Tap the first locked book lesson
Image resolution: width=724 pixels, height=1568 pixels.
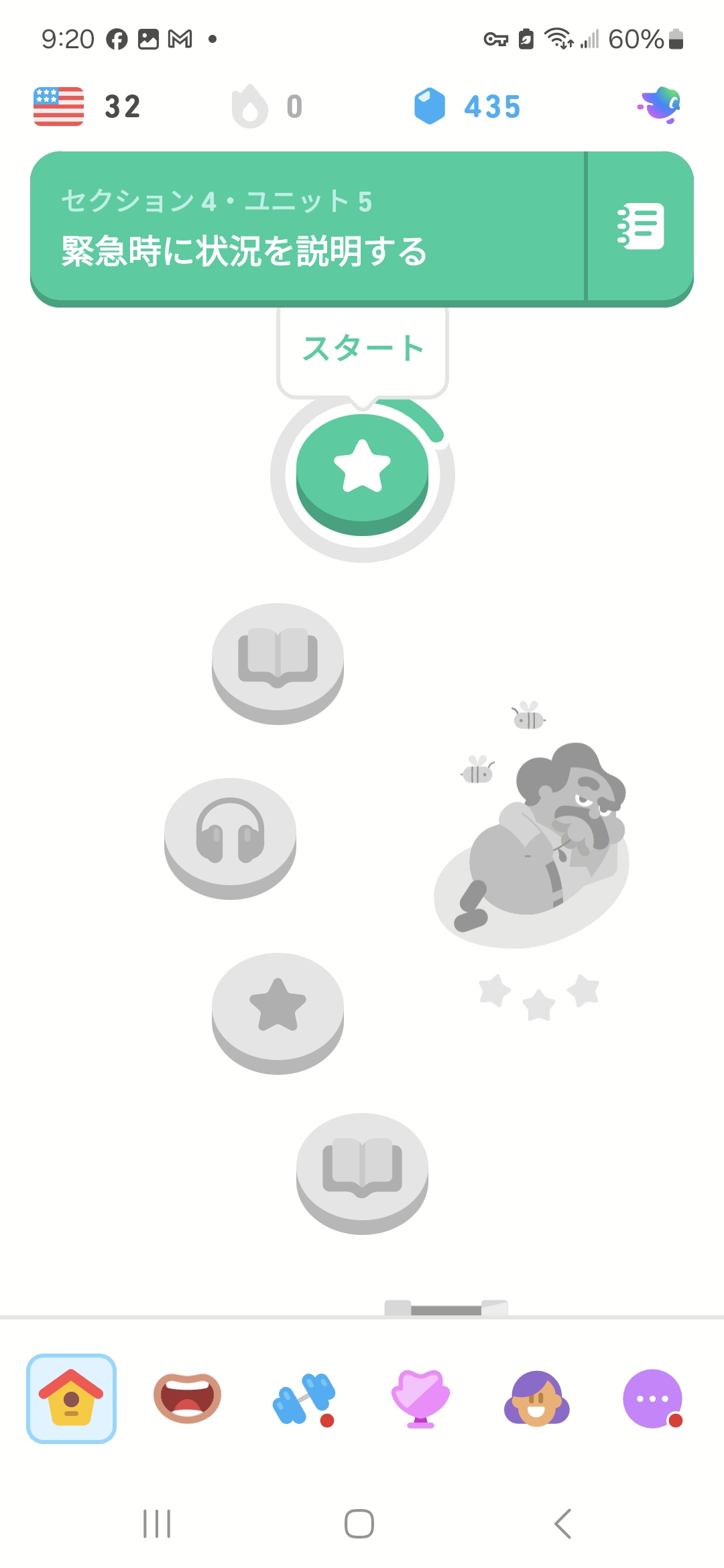[278, 659]
